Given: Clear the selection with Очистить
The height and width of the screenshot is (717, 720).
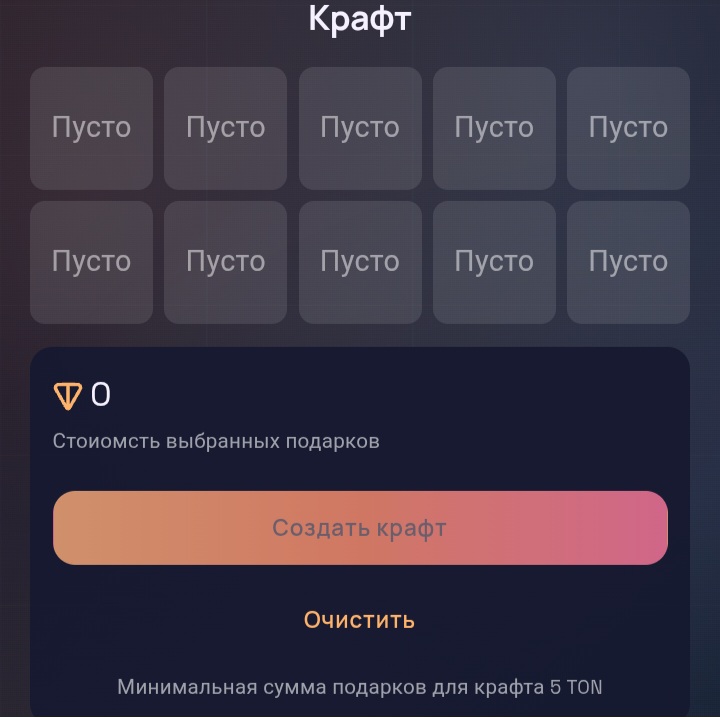Looking at the screenshot, I should click(360, 620).
